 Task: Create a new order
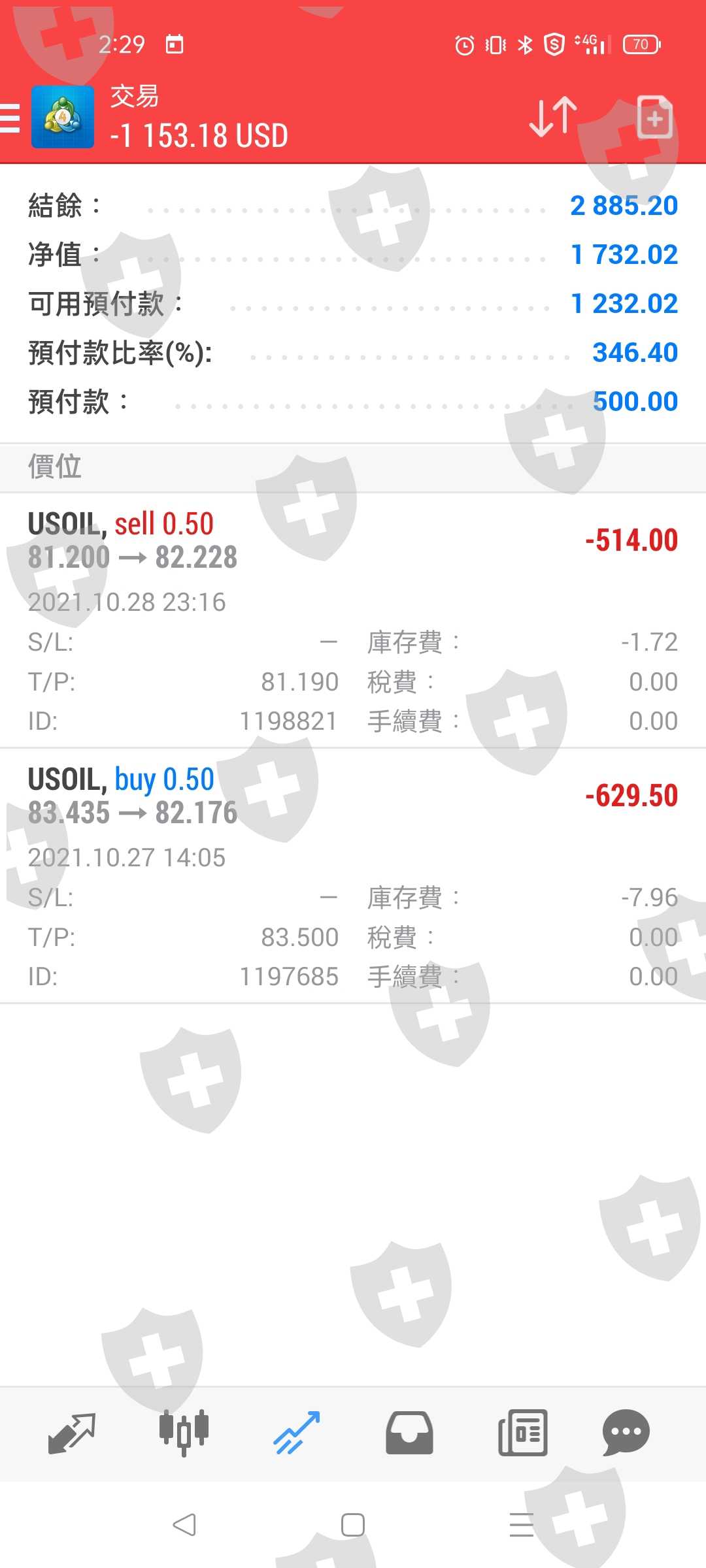click(x=654, y=118)
